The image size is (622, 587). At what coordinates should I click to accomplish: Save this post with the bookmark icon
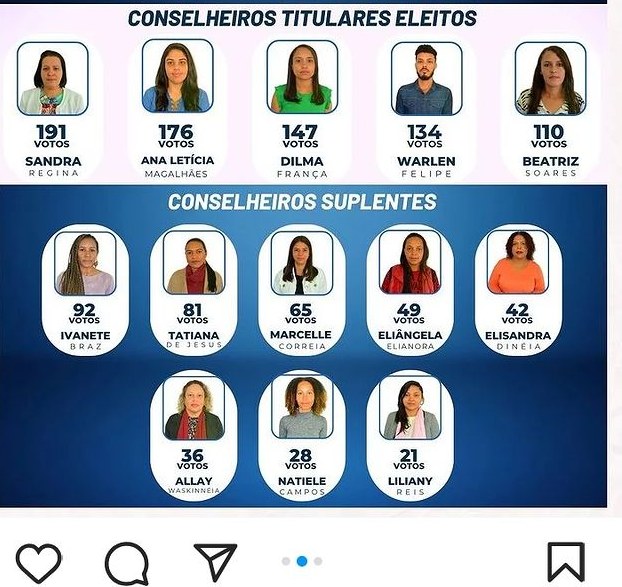[566, 562]
